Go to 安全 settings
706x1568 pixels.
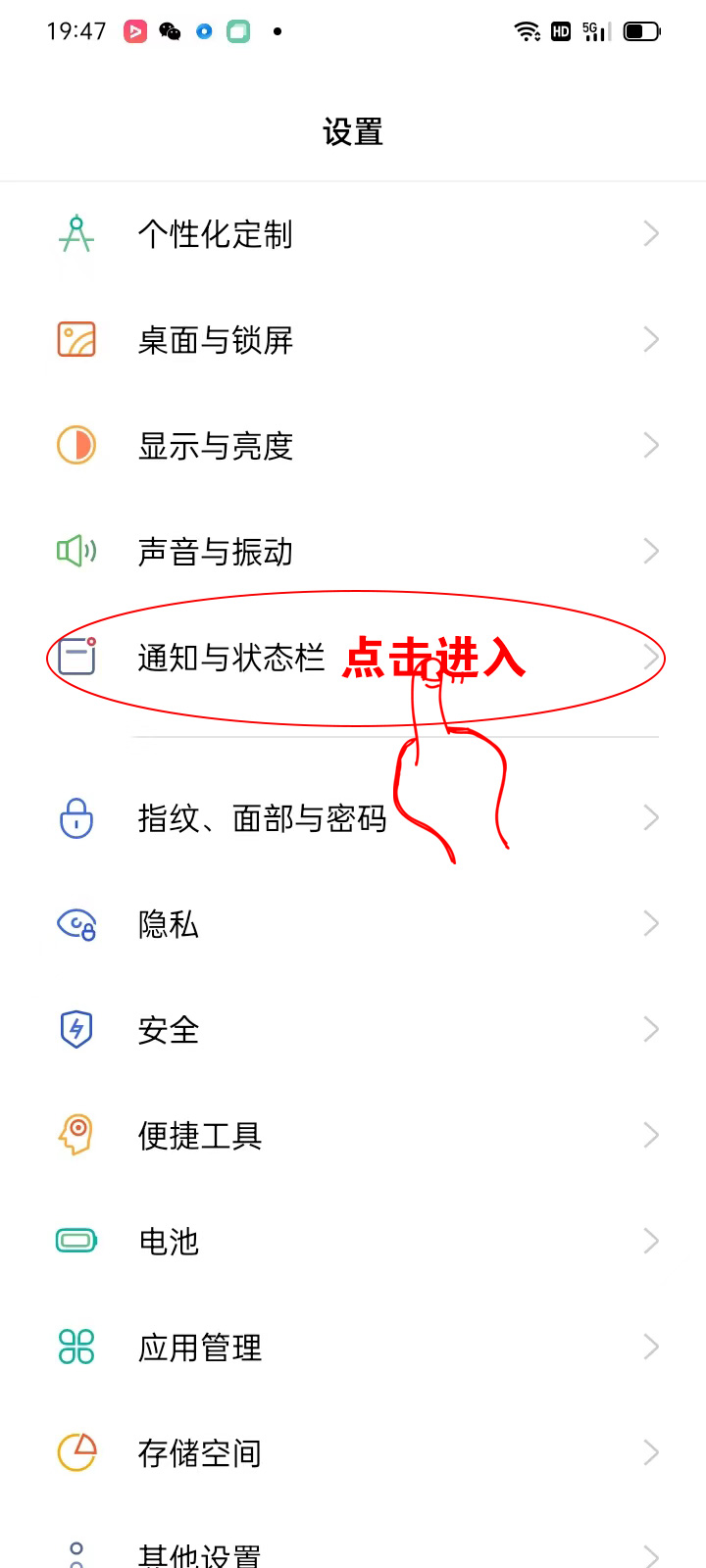click(x=169, y=1030)
